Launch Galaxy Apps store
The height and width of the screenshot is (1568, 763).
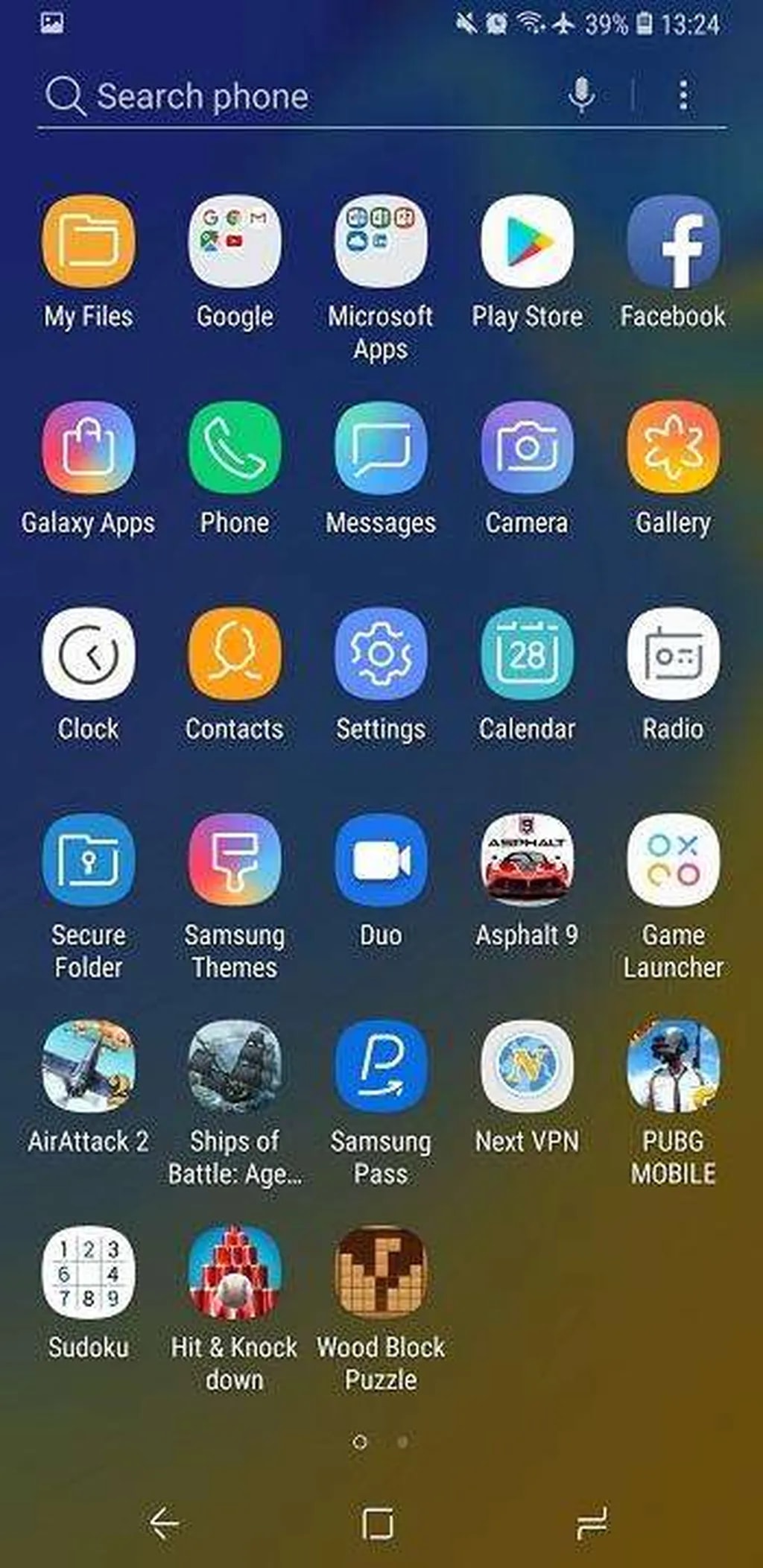[x=89, y=449]
